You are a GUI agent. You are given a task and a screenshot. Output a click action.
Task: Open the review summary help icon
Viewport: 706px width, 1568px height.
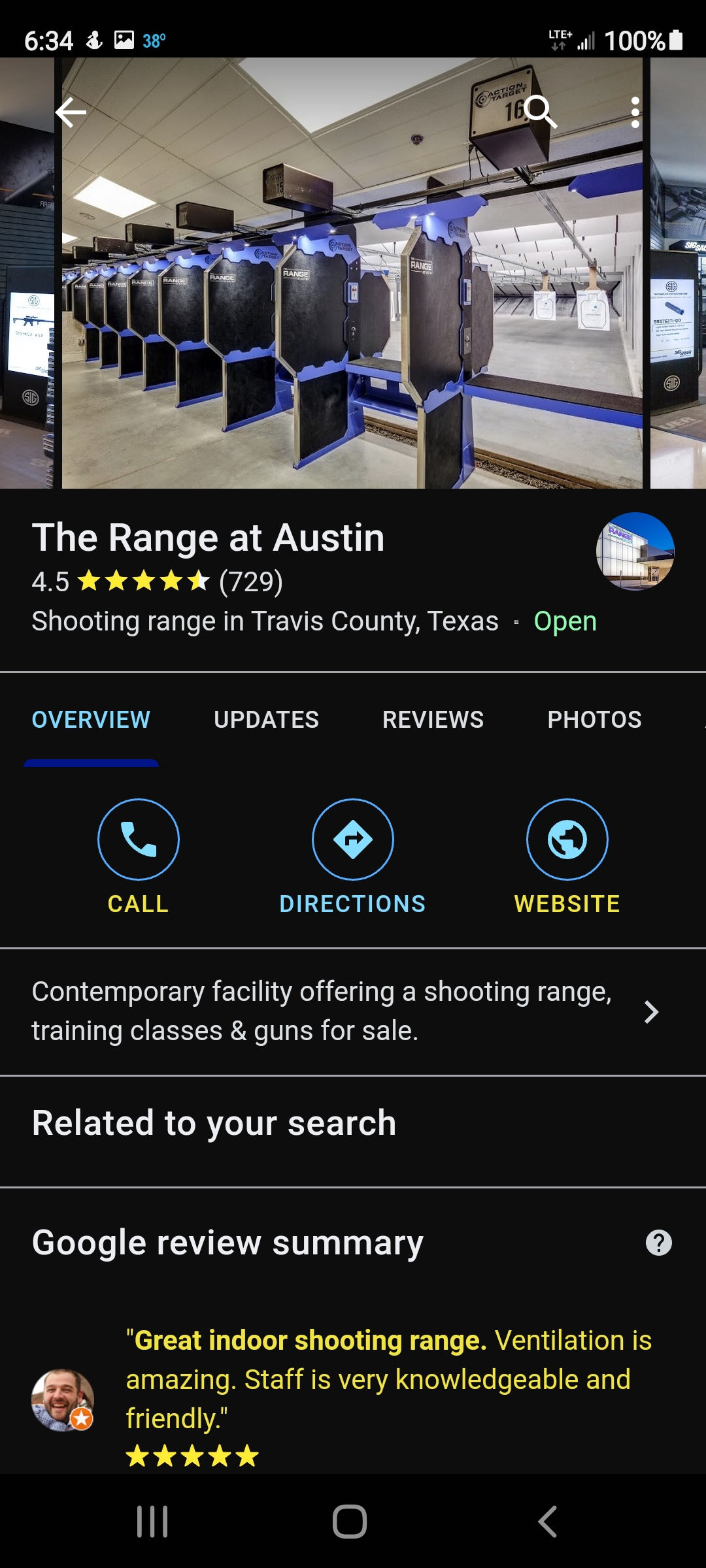pyautogui.click(x=658, y=1243)
